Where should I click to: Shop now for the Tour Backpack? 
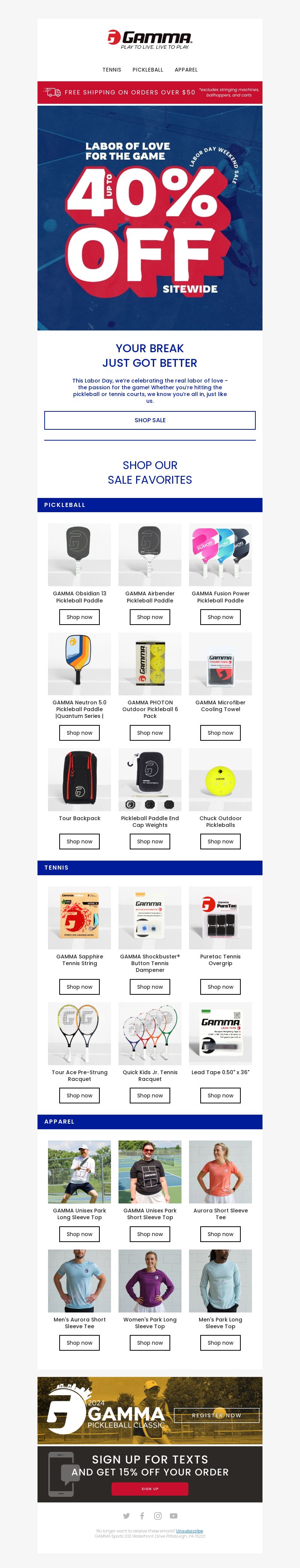(79, 841)
